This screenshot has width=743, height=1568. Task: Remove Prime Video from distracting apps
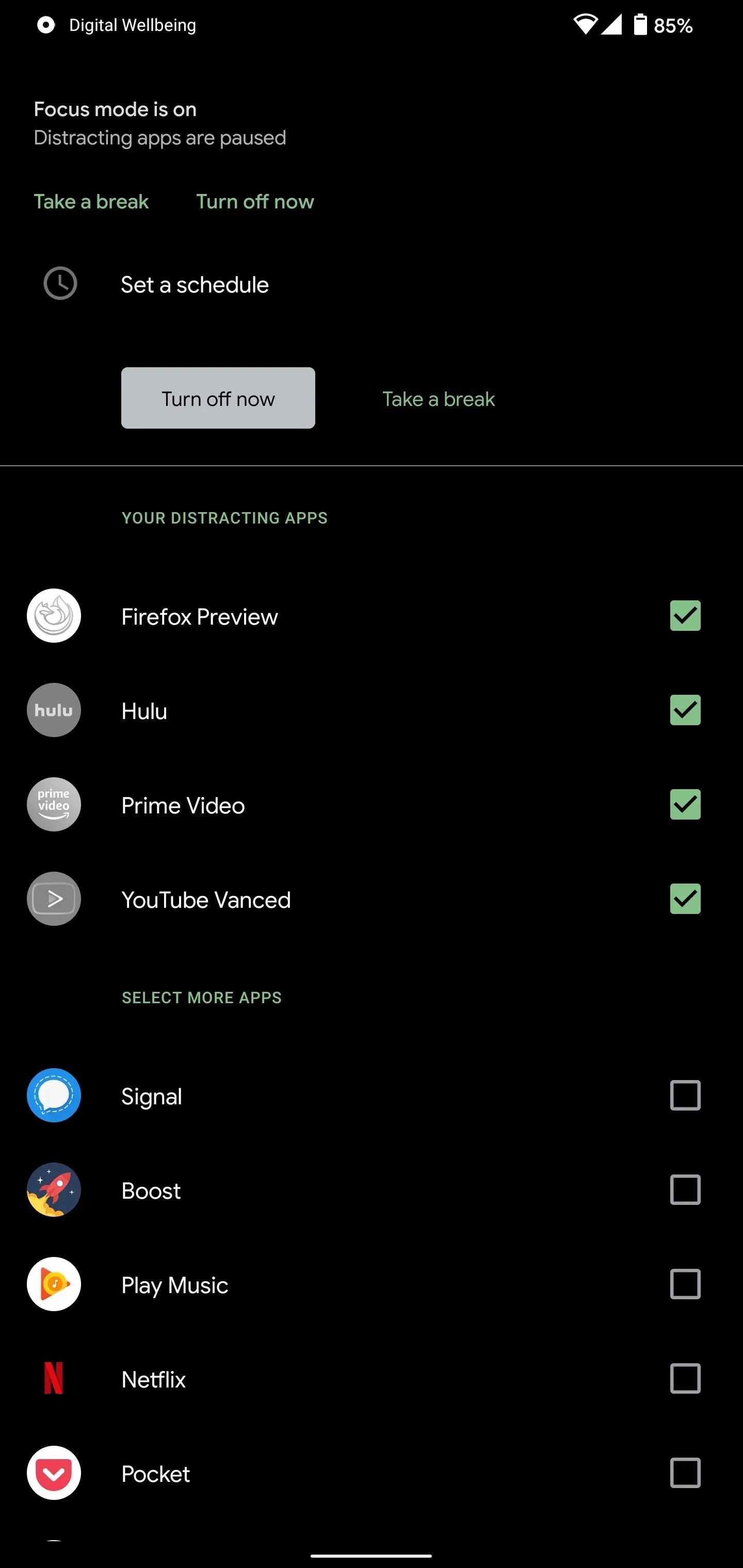(x=685, y=804)
